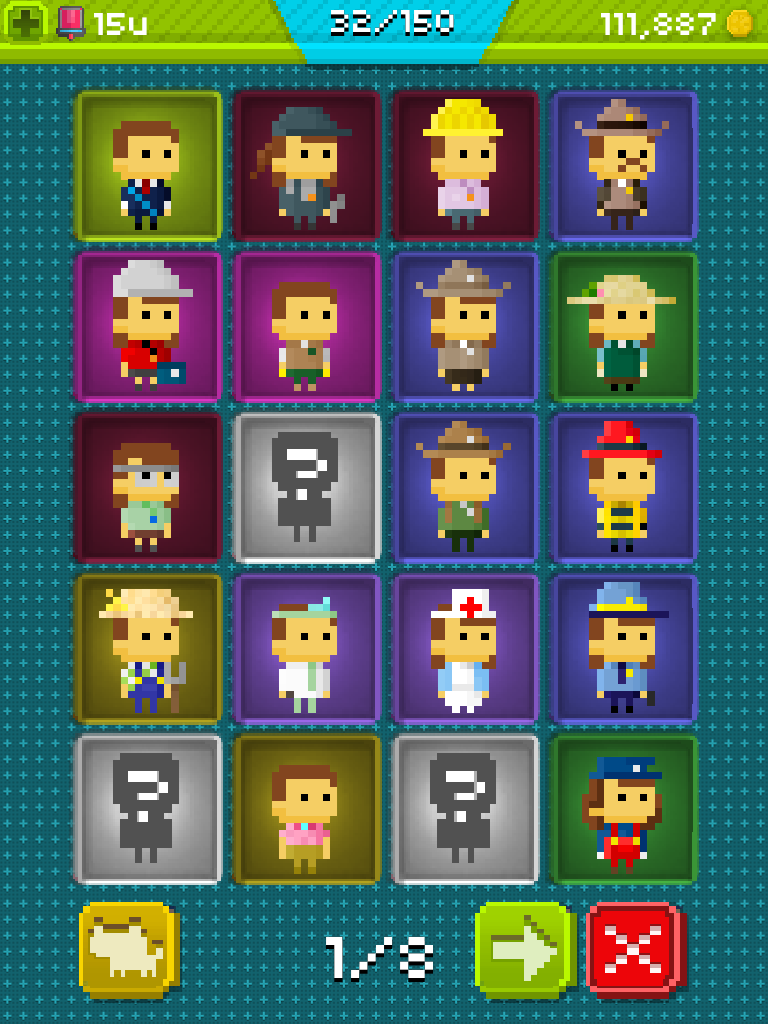Select the farmer holding a pitchfork

point(149,649)
